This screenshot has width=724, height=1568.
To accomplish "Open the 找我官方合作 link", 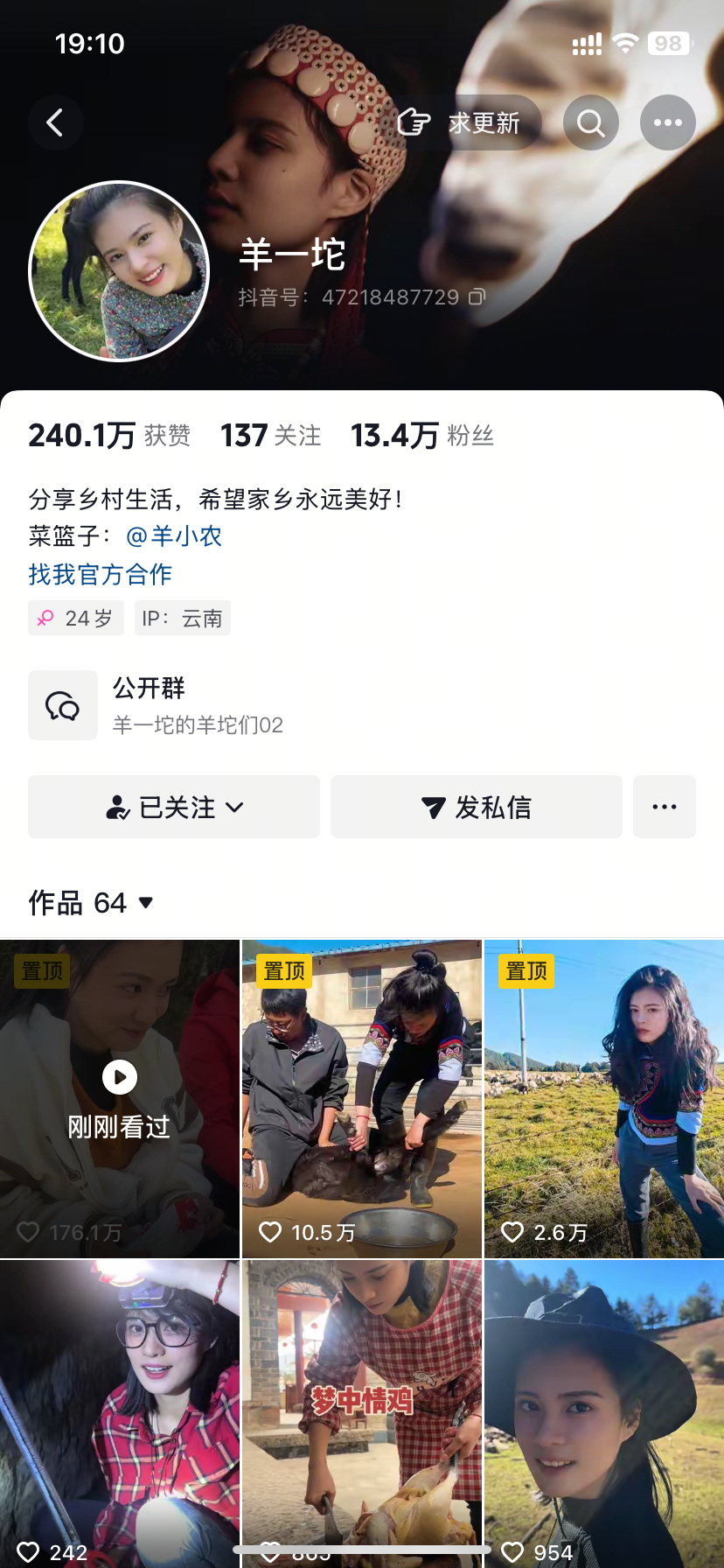I will pyautogui.click(x=101, y=574).
